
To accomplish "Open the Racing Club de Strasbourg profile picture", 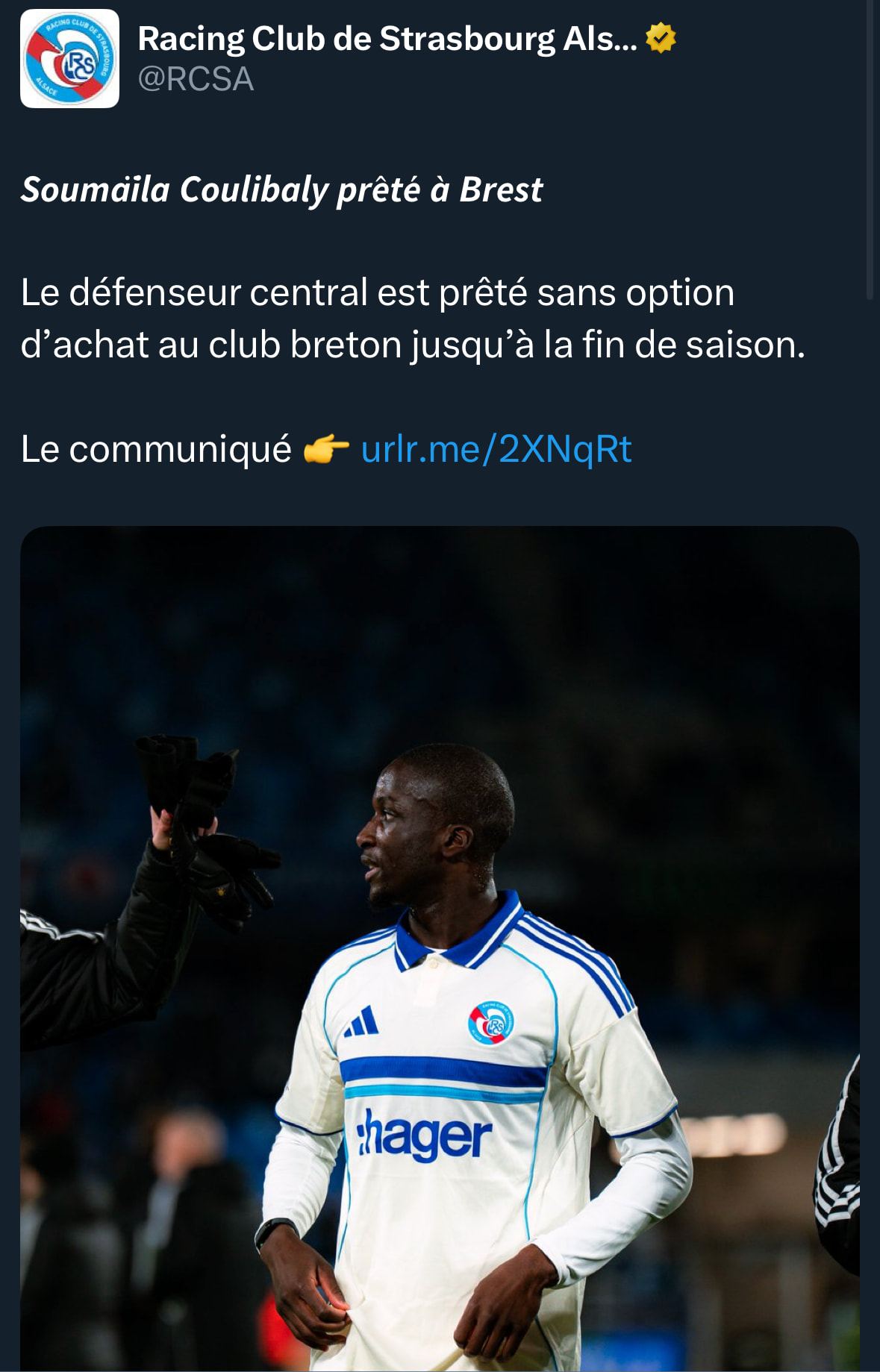I will tap(69, 59).
